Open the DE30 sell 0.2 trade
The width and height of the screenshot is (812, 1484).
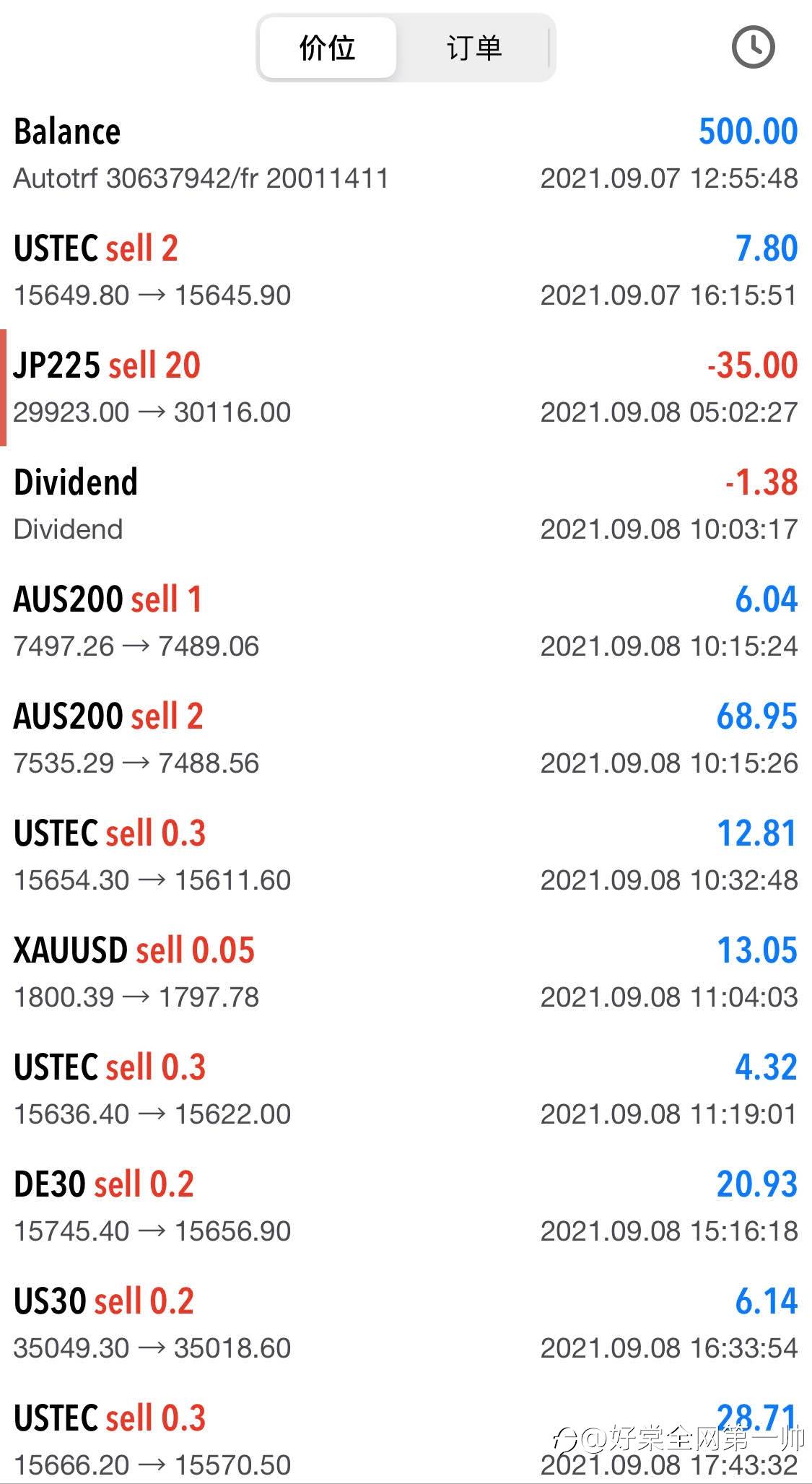[406, 1207]
